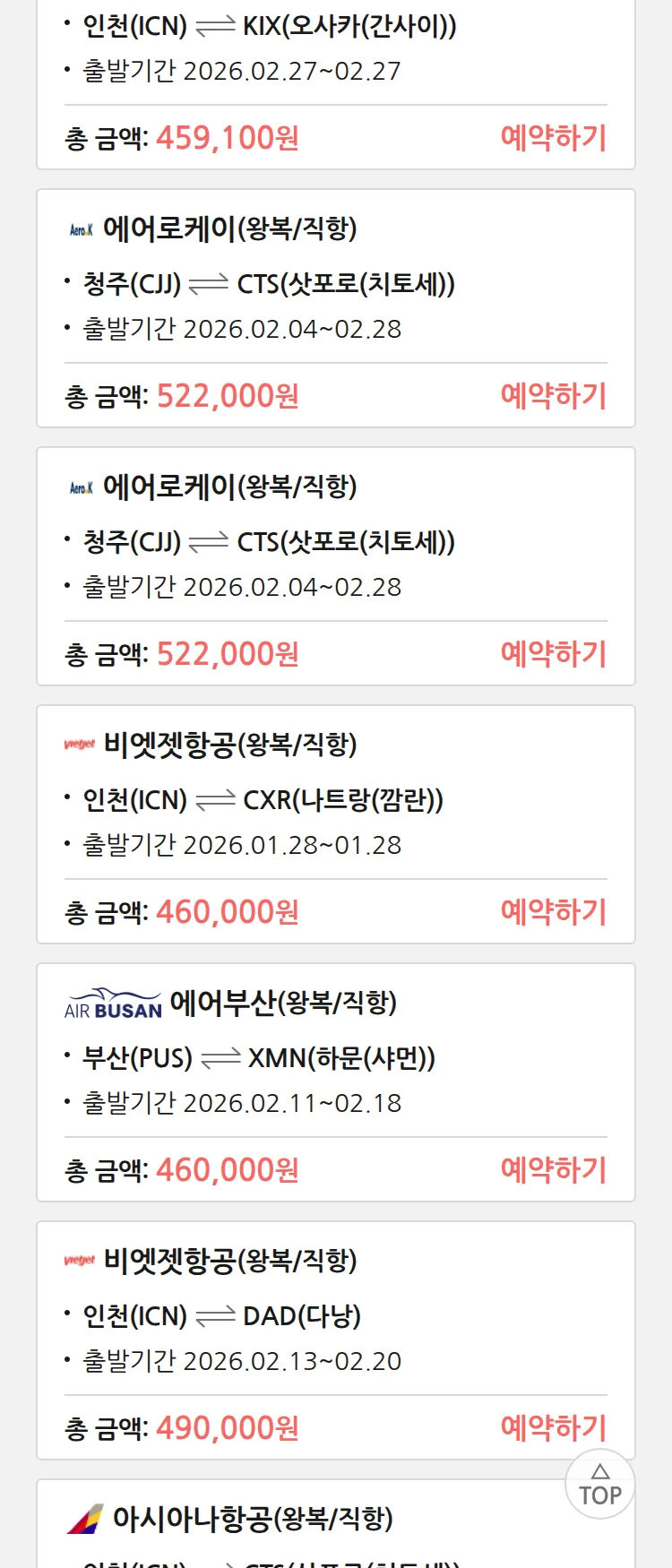The height and width of the screenshot is (1568, 672).
Task: Tap 예약하기 for the 인천–오사카(KIX) flight
Action: pos(553,138)
